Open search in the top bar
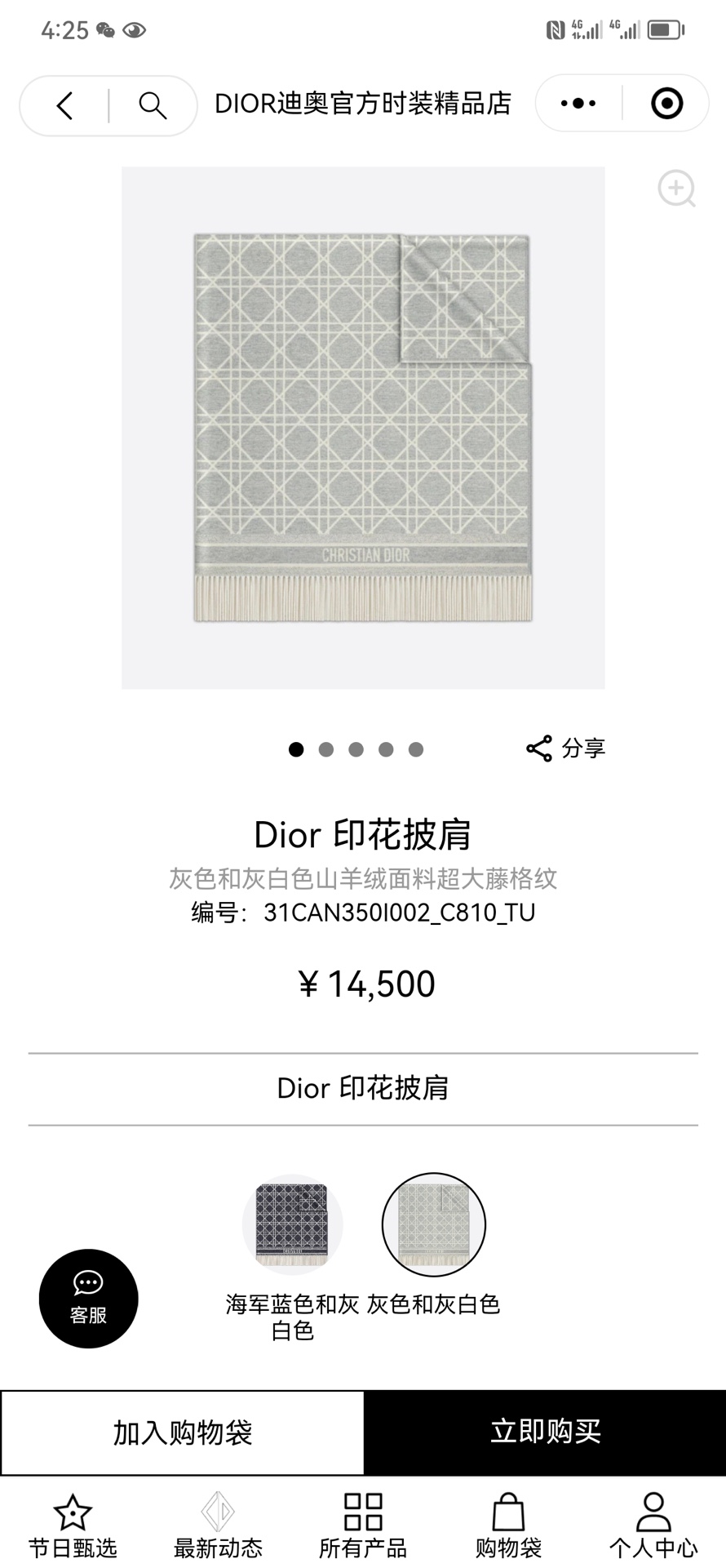The height and width of the screenshot is (1568, 726). click(x=153, y=105)
